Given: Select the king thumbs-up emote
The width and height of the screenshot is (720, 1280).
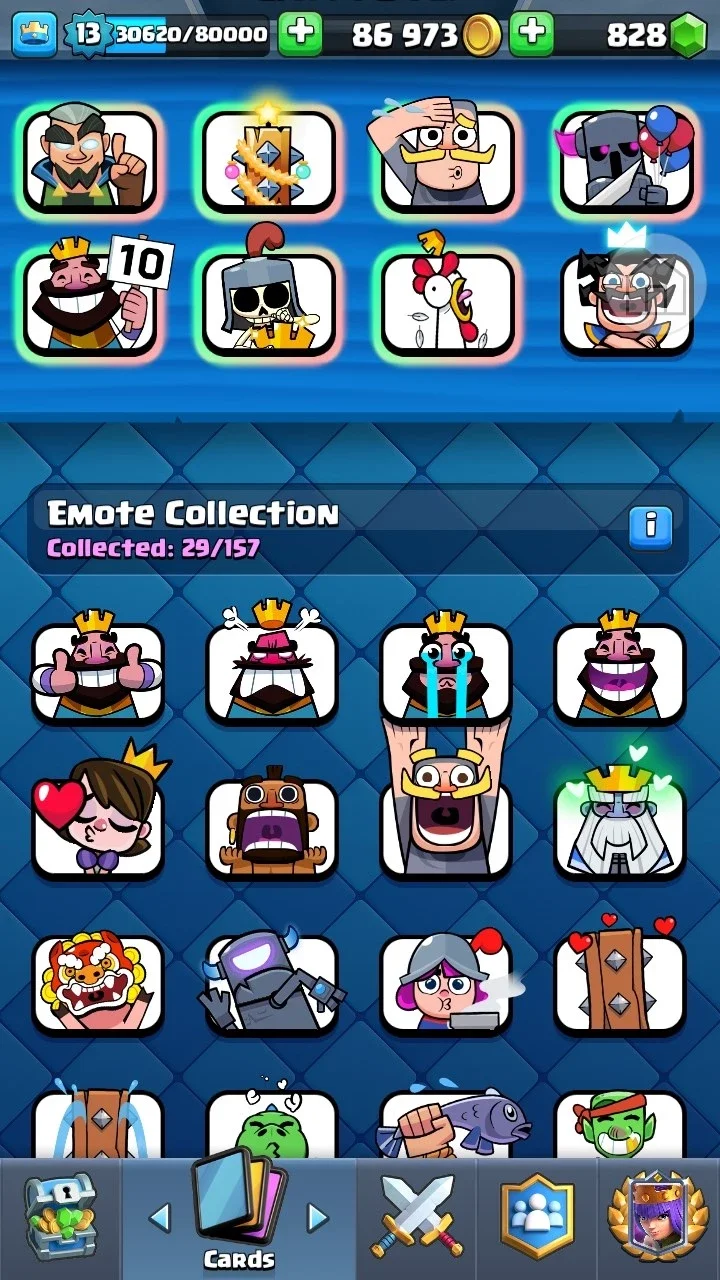Looking at the screenshot, I should (98, 668).
